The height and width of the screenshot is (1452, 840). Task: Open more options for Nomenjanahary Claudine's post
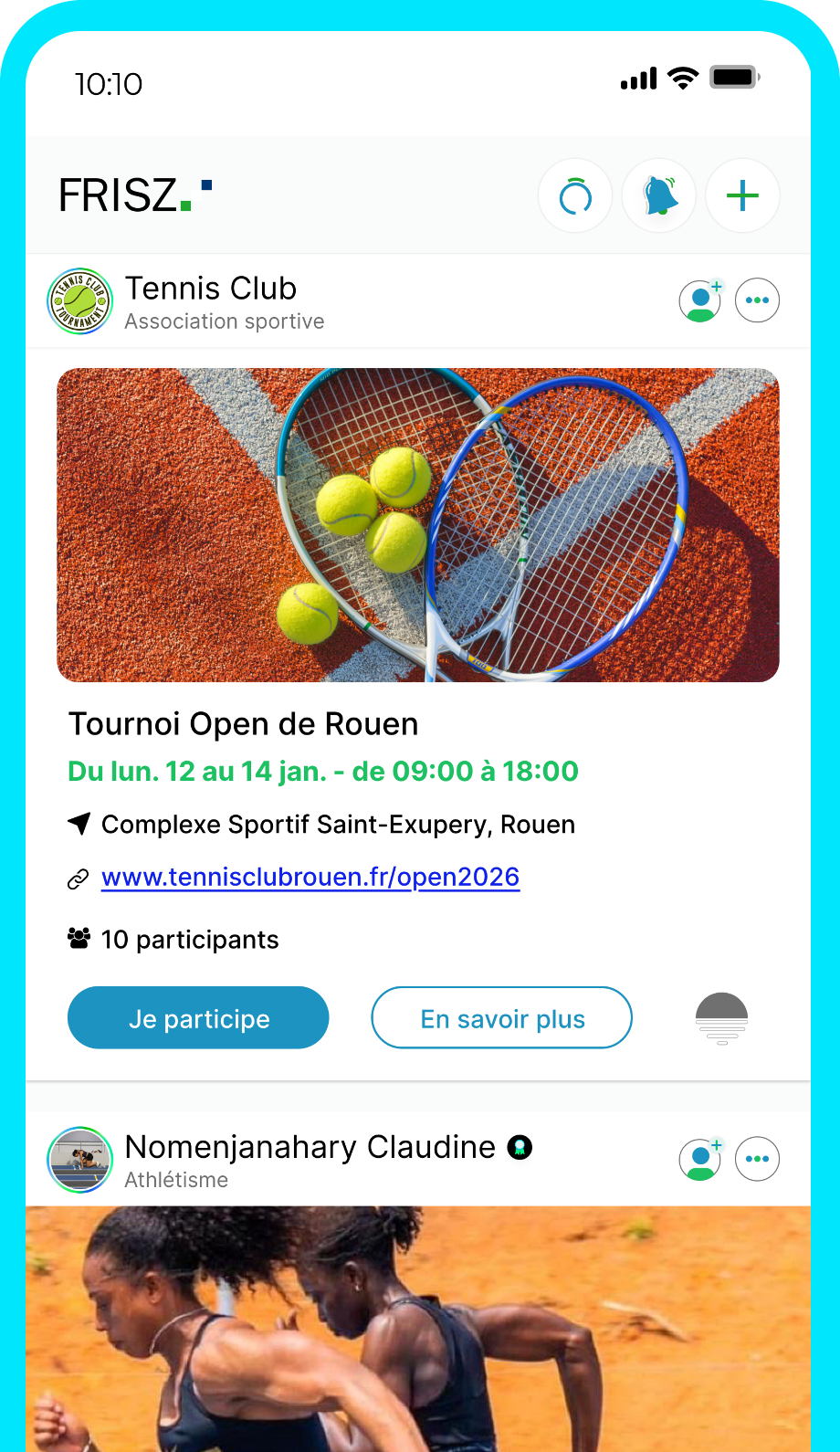tap(758, 1159)
